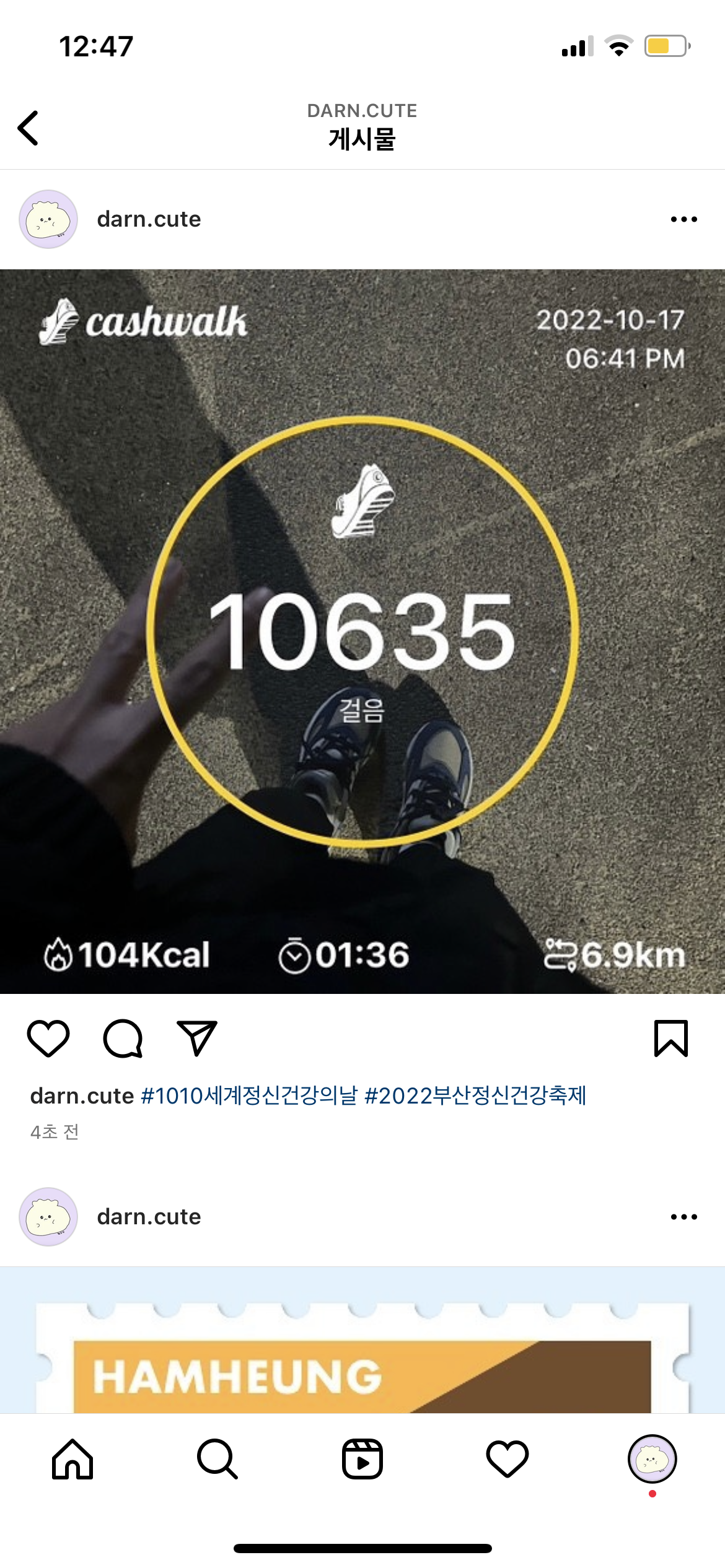Tap darn.cute username in the caption
Image resolution: width=725 pixels, height=1568 pixels.
(x=82, y=1096)
